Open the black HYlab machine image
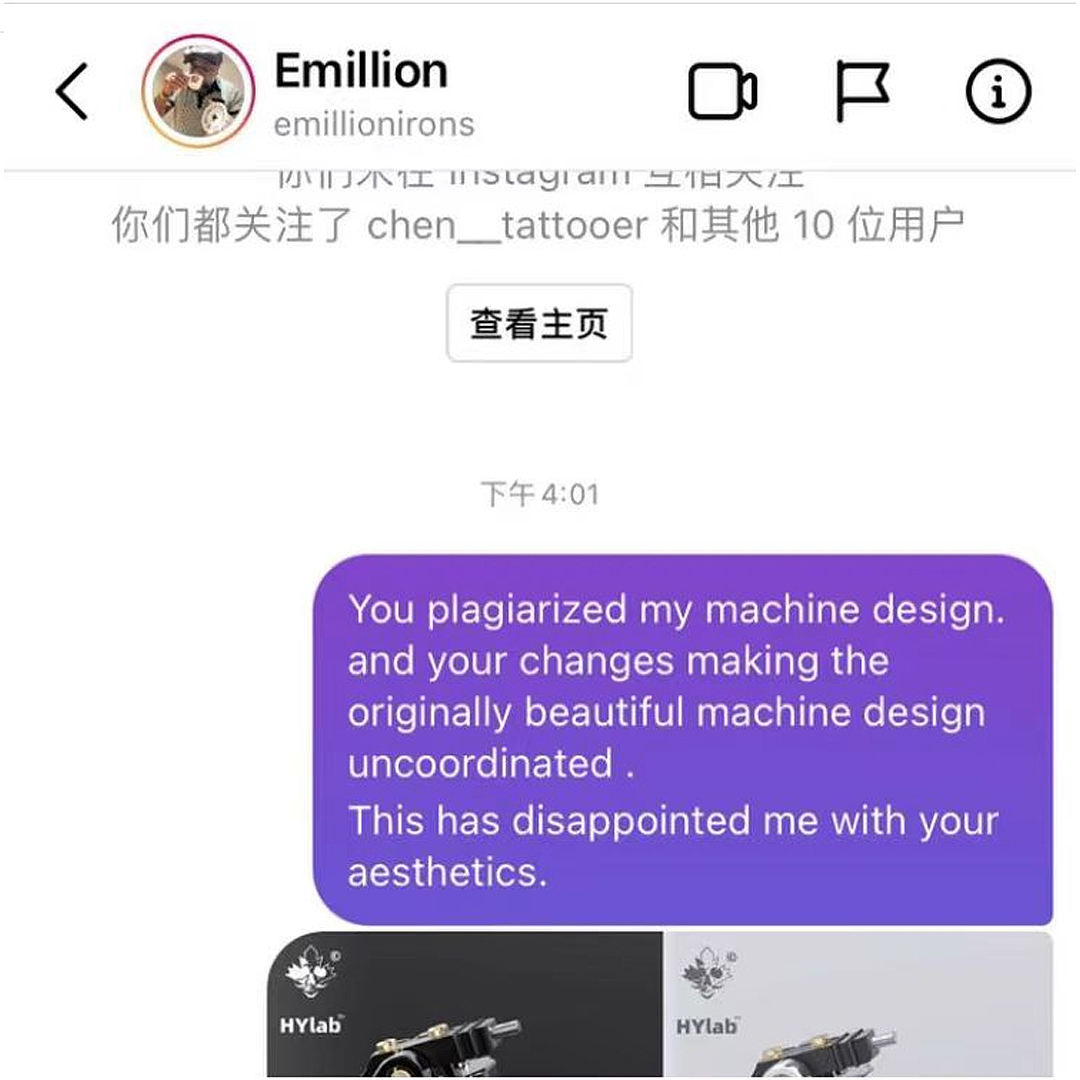Viewport: 1080px width, 1080px height. 464,1004
